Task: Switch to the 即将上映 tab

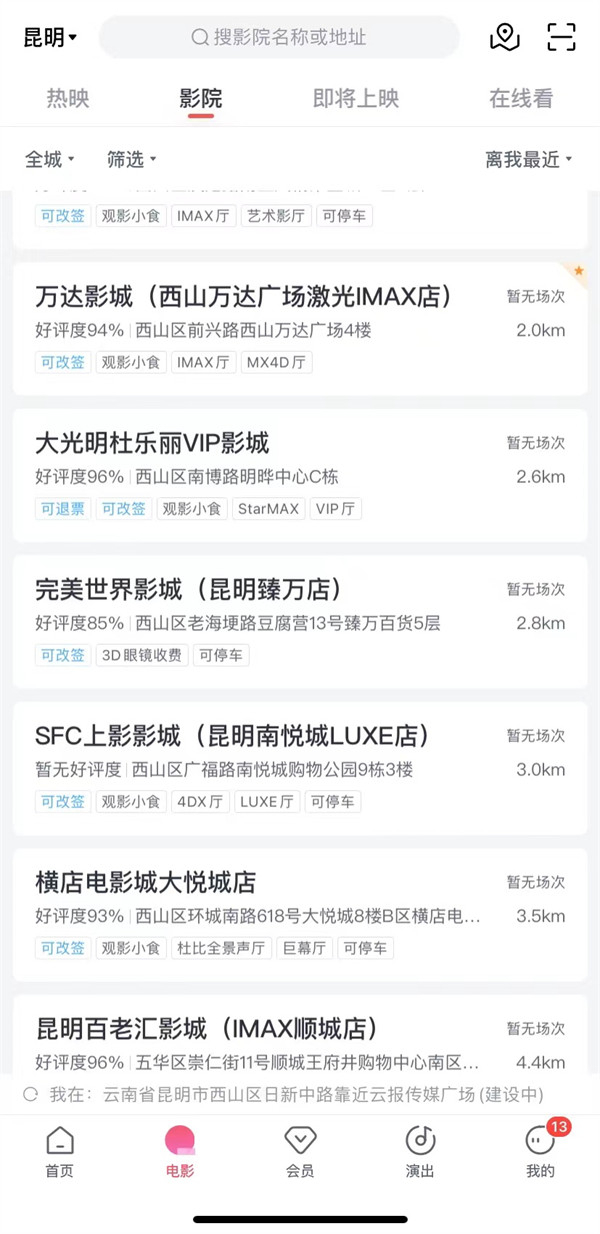Action: [356, 98]
